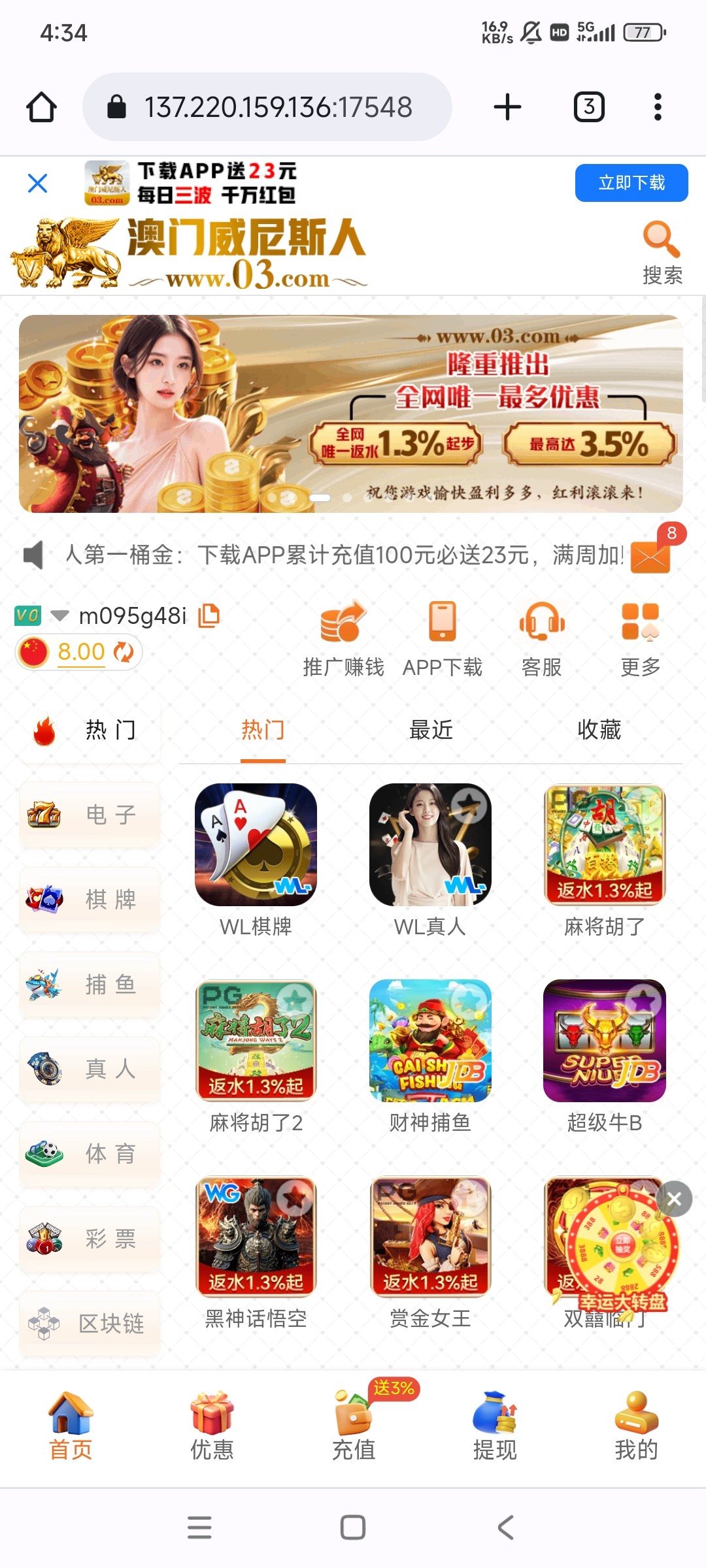The image size is (706, 1568).
Task: Copy the username m095g48i
Action: click(x=209, y=615)
